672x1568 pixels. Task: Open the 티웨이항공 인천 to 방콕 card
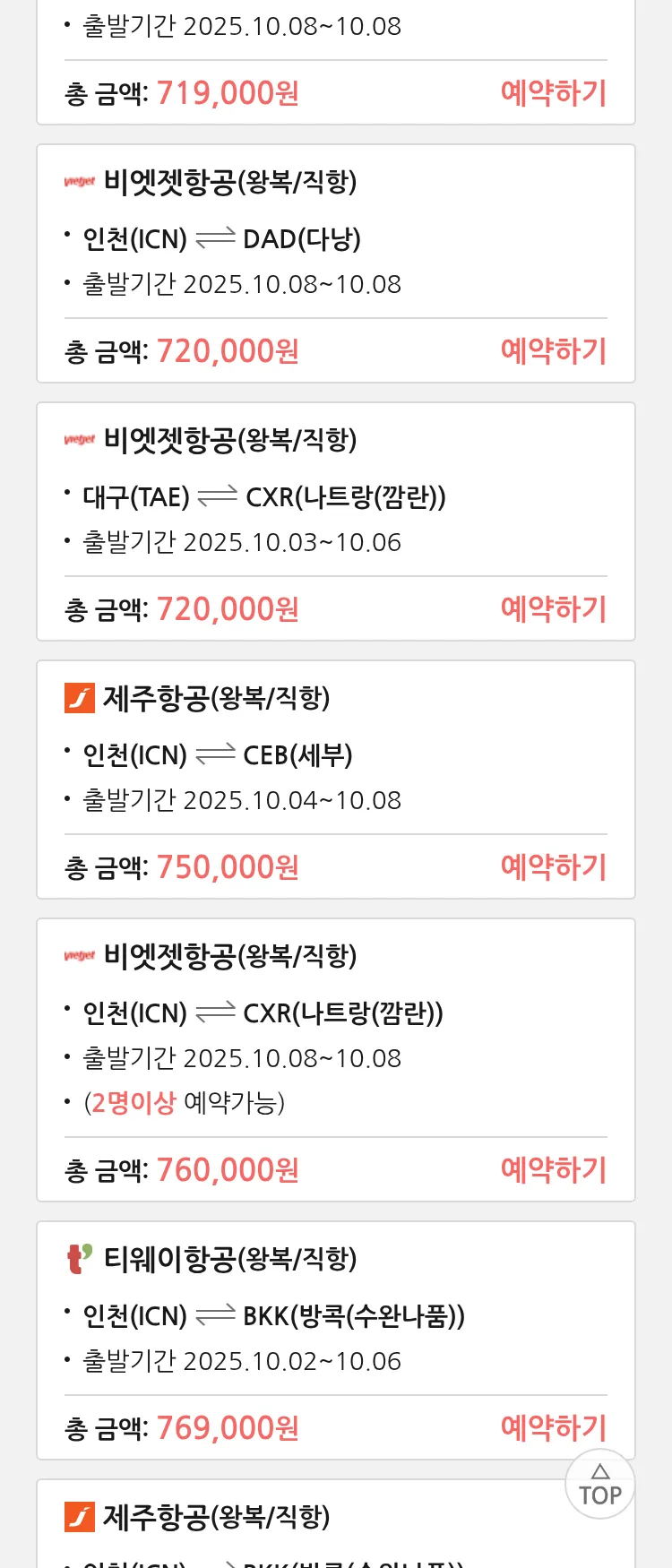[269, 1314]
